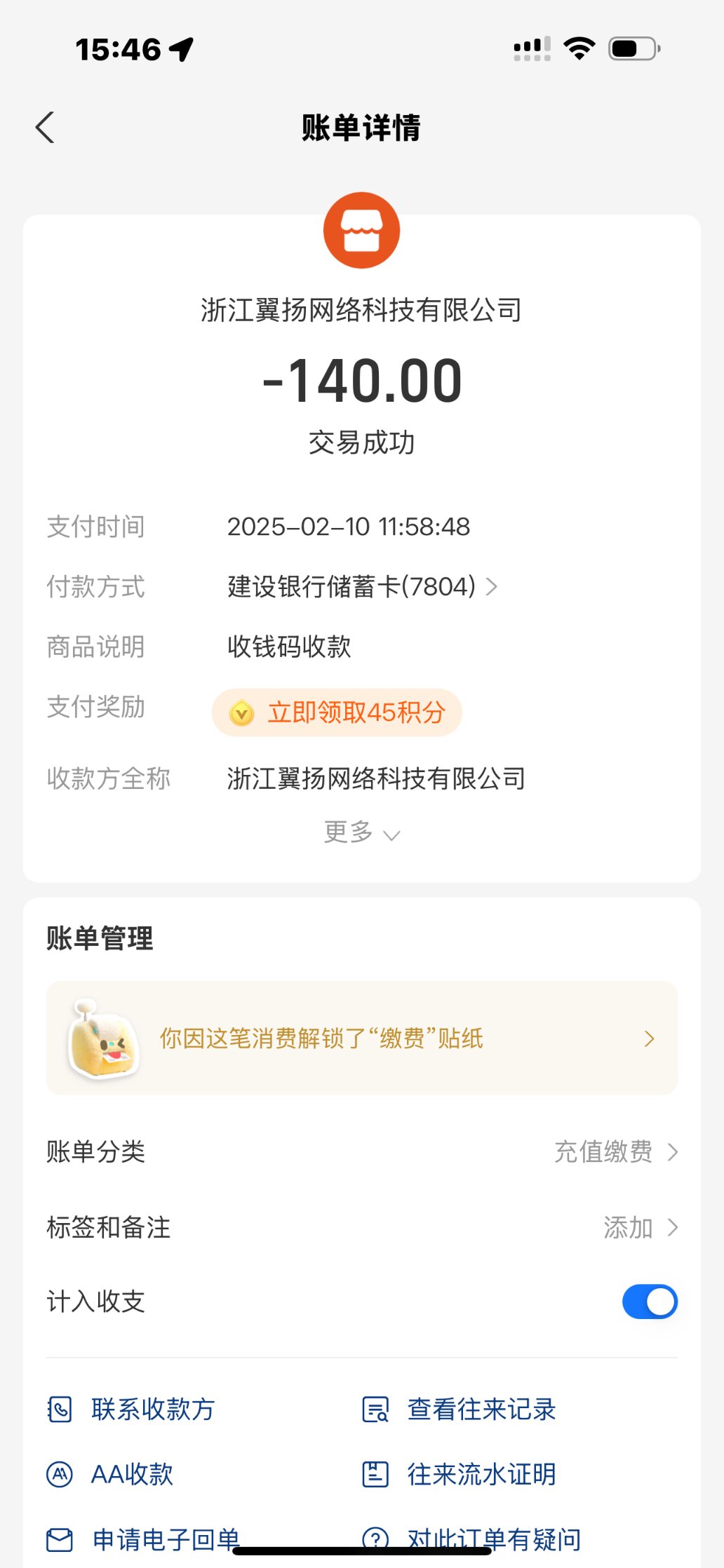Start an AA收款 split request

tap(131, 1474)
